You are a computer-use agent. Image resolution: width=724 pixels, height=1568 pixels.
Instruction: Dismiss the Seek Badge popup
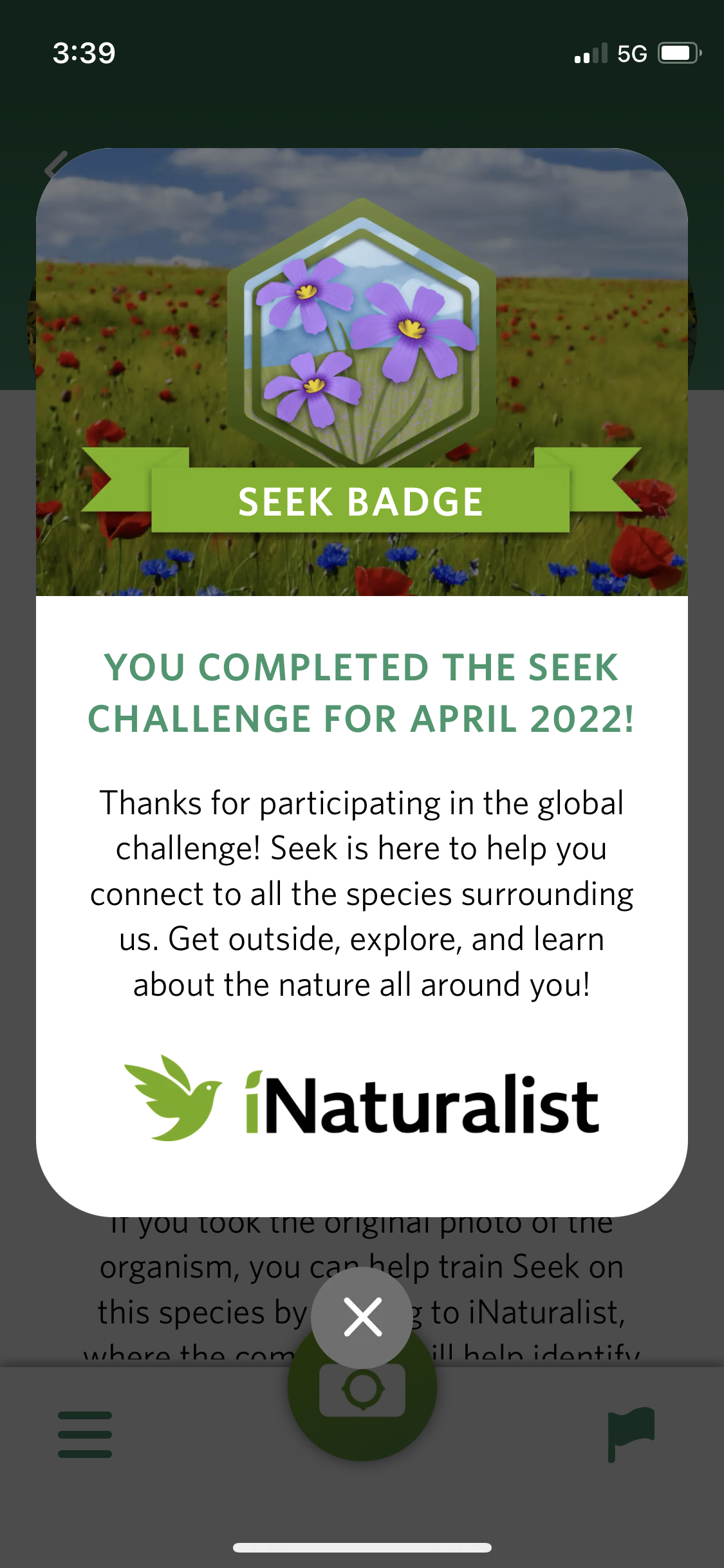362,1317
